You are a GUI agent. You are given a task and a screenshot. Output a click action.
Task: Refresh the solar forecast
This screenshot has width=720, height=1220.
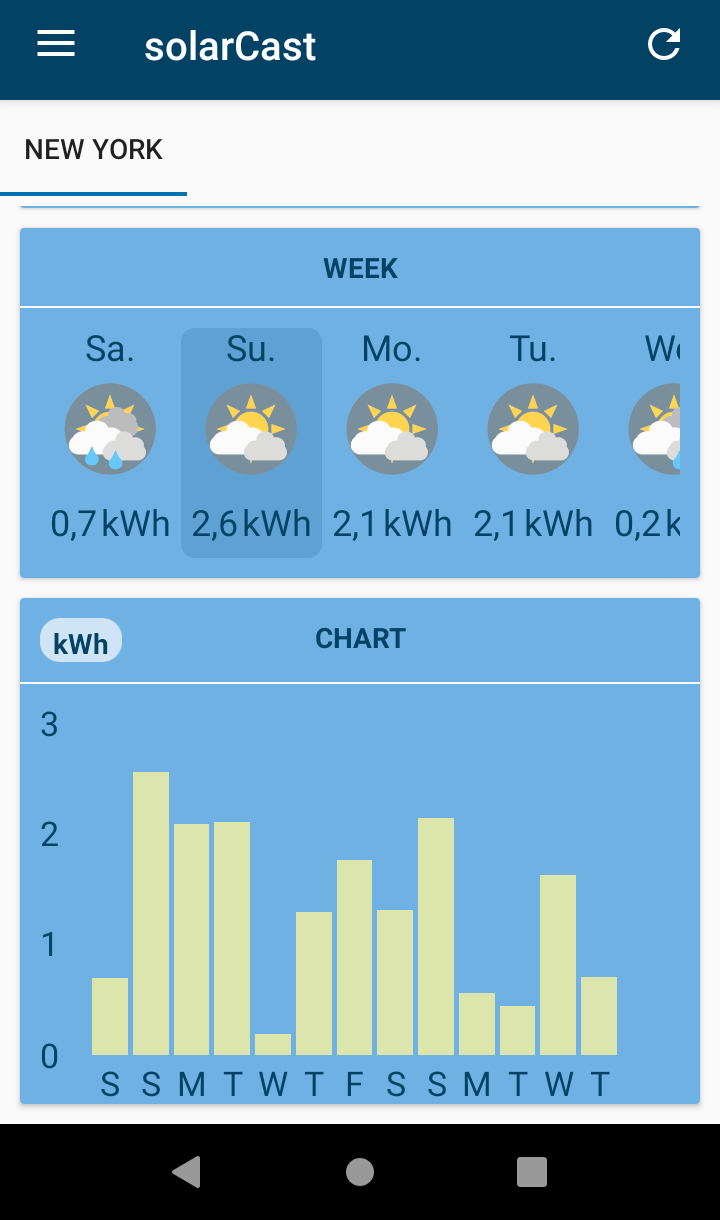click(x=664, y=44)
